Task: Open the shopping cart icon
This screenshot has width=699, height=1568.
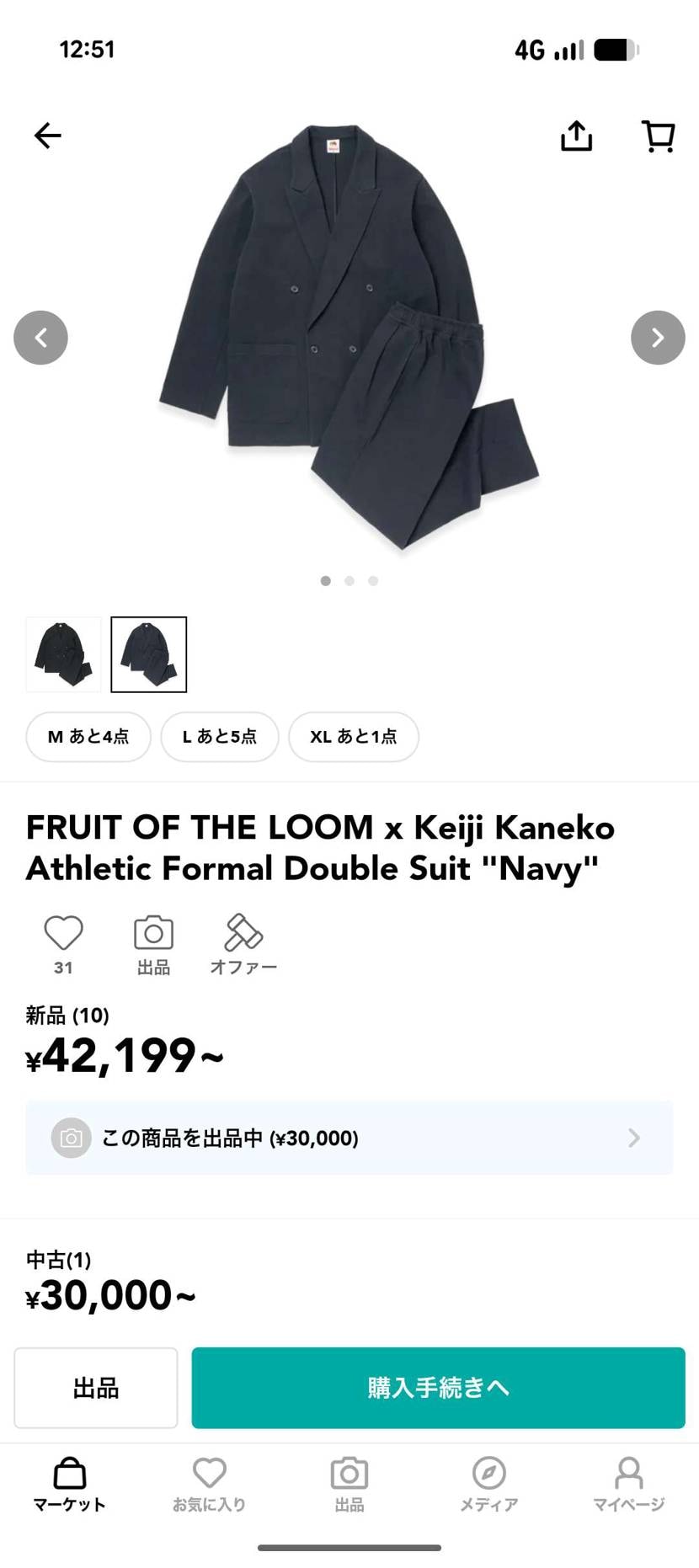Action: pos(658,136)
